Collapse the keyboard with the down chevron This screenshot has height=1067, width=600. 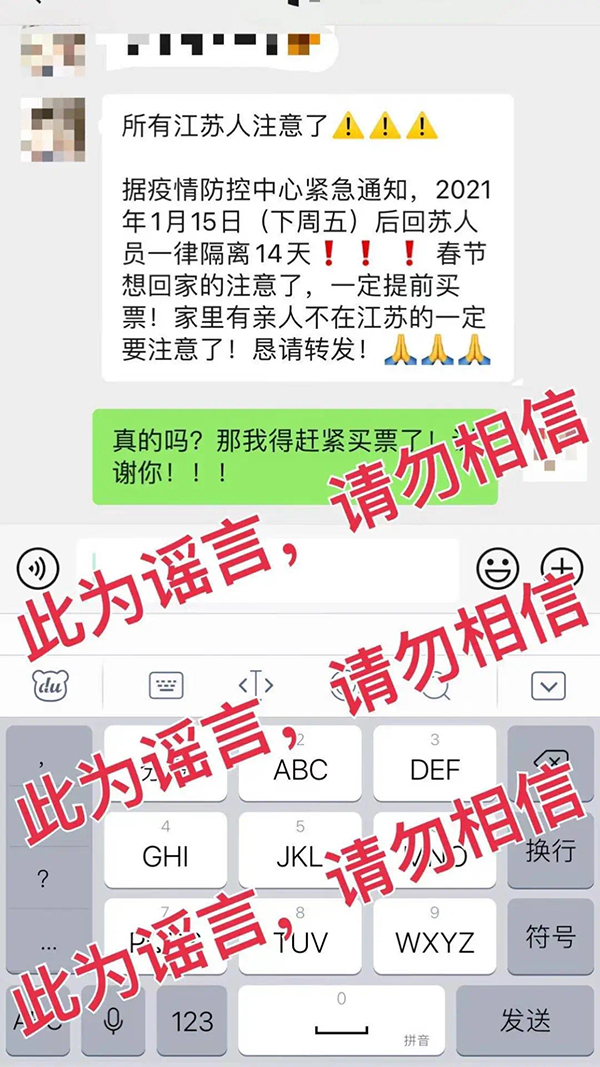coord(548,686)
